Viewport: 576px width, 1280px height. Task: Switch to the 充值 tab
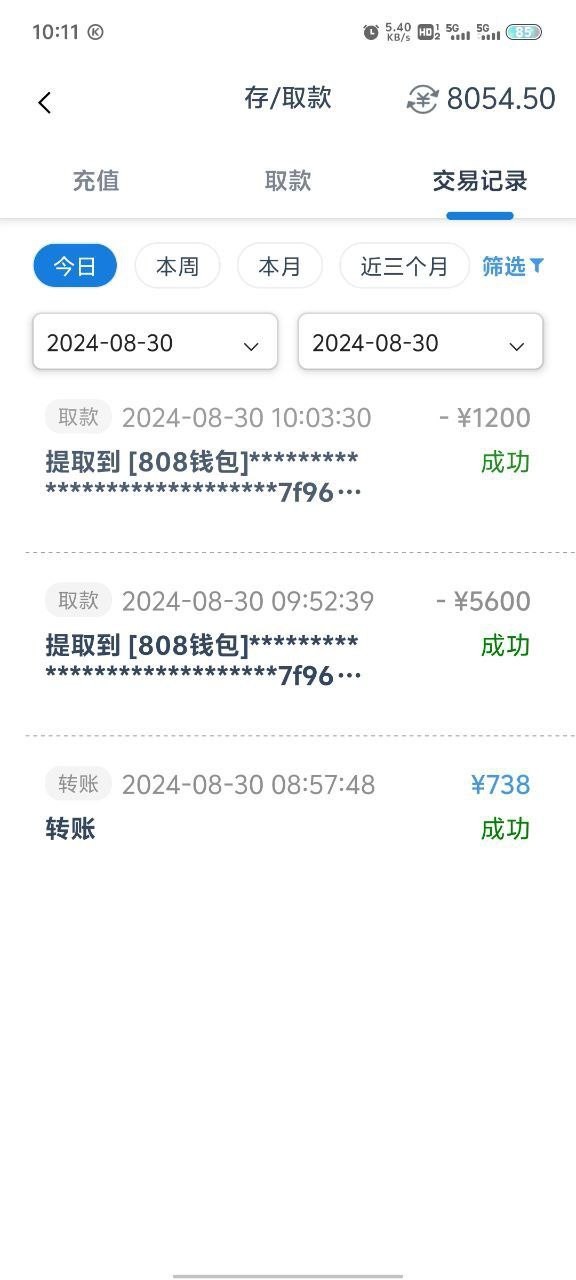96,181
